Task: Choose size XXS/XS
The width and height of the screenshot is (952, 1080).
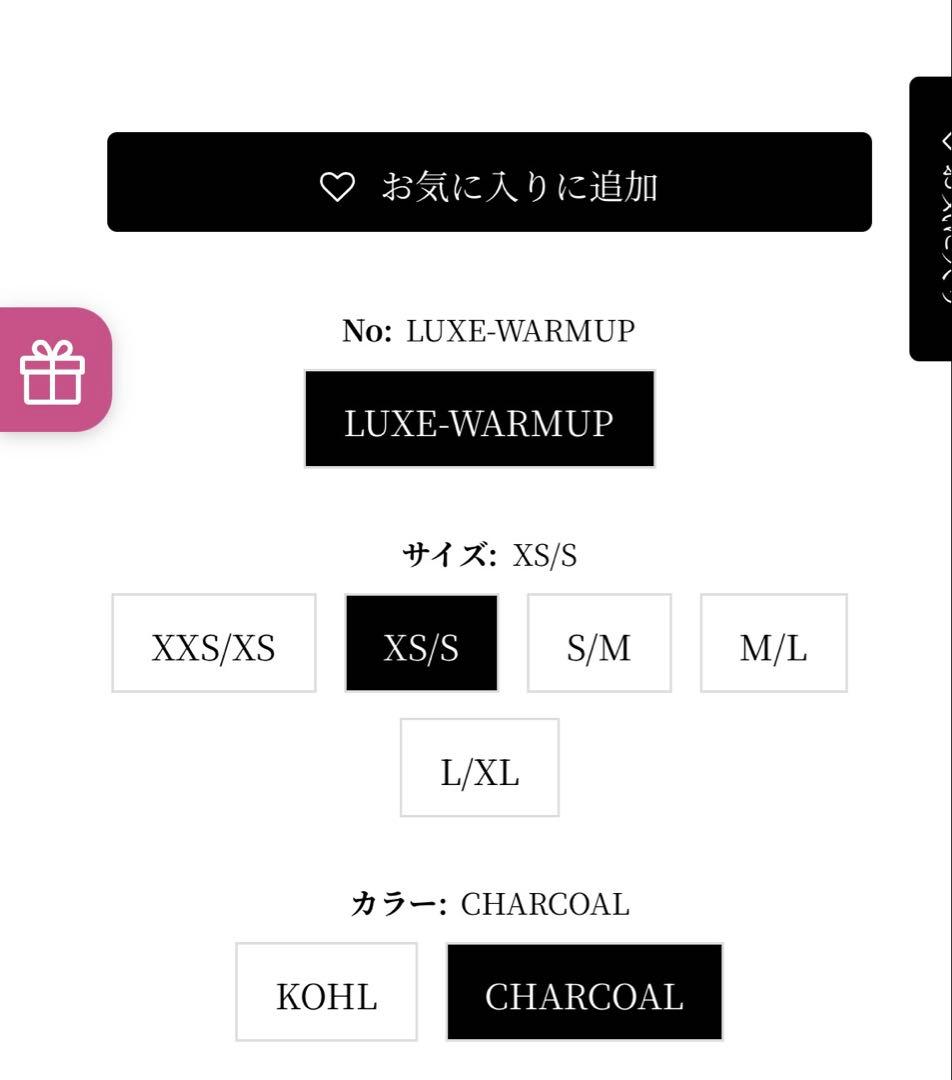Action: point(213,644)
